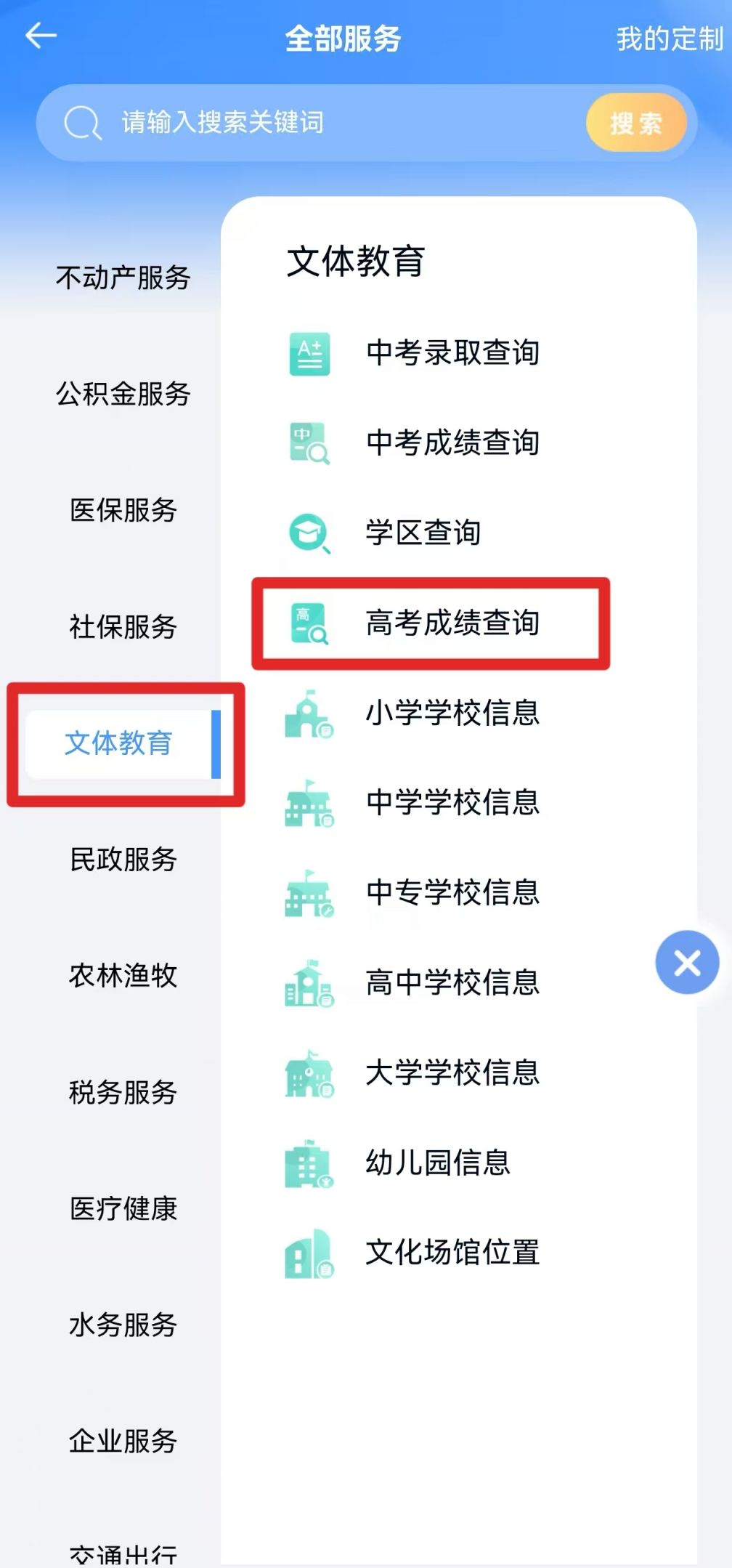This screenshot has height=1568, width=732.
Task: Open 我的定制 customization page
Action: 669,39
